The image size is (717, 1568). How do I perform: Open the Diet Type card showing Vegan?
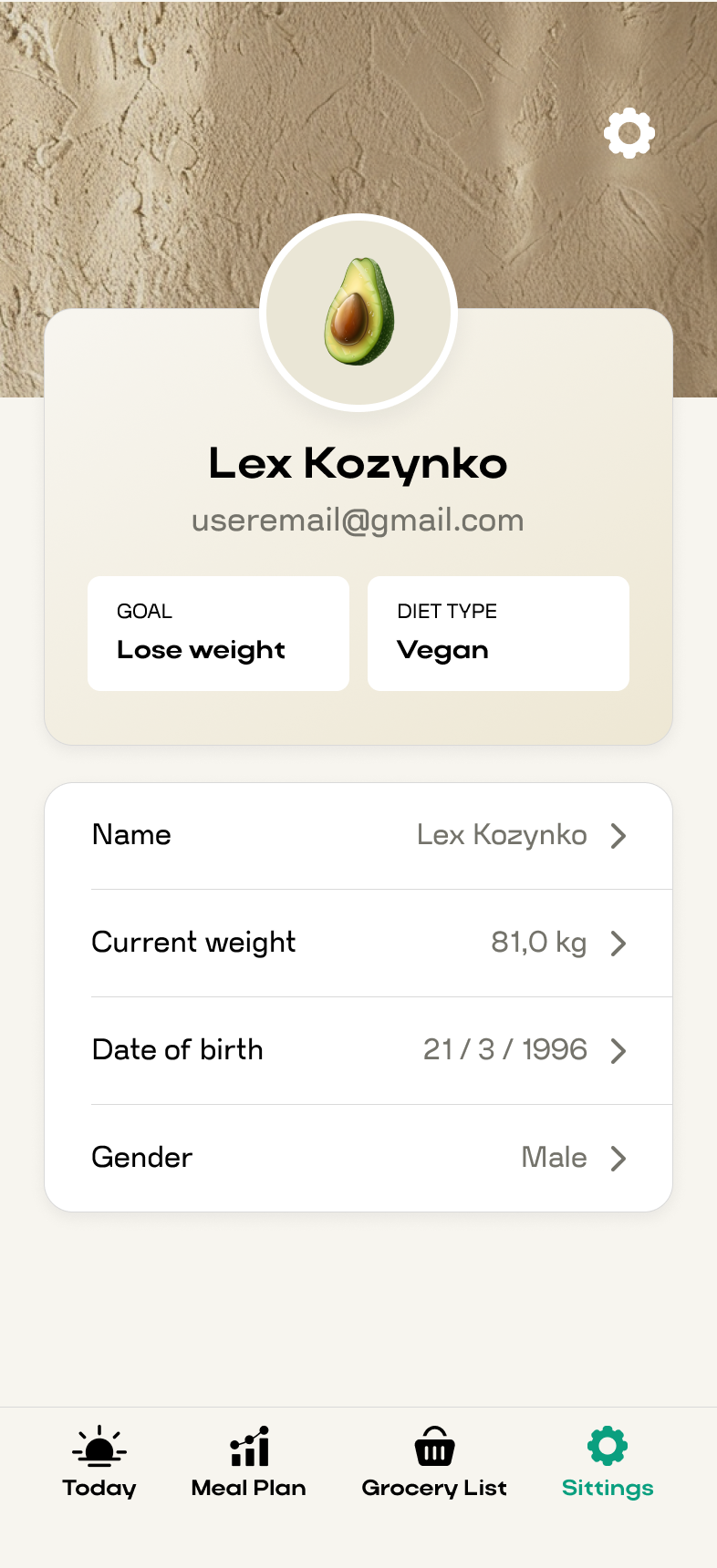tap(498, 634)
